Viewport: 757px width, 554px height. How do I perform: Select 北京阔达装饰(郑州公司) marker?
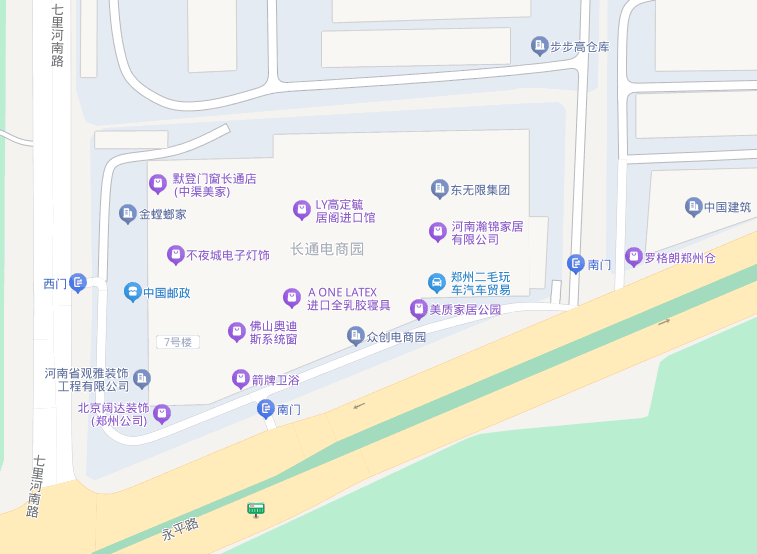coord(162,413)
